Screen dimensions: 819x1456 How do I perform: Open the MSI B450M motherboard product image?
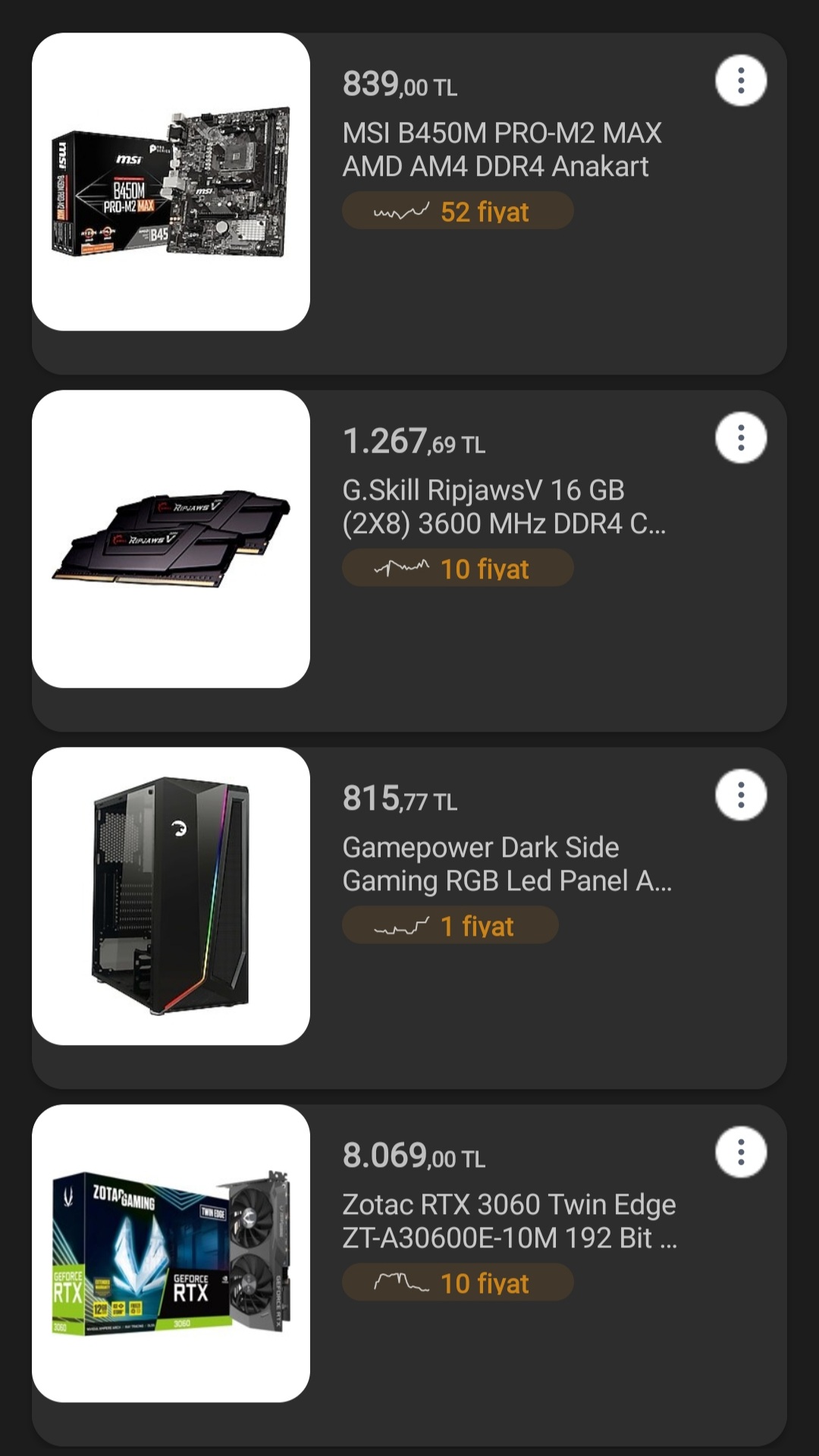click(171, 182)
